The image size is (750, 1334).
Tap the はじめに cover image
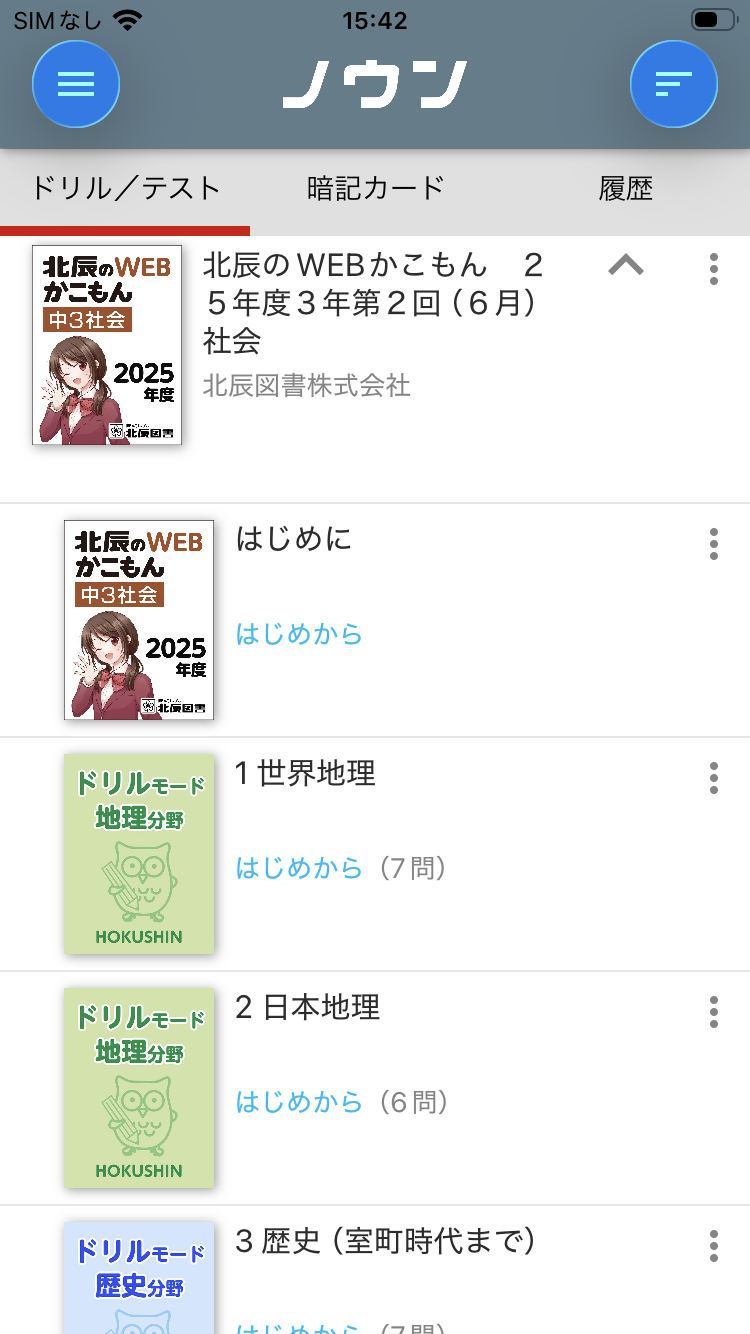click(x=139, y=620)
